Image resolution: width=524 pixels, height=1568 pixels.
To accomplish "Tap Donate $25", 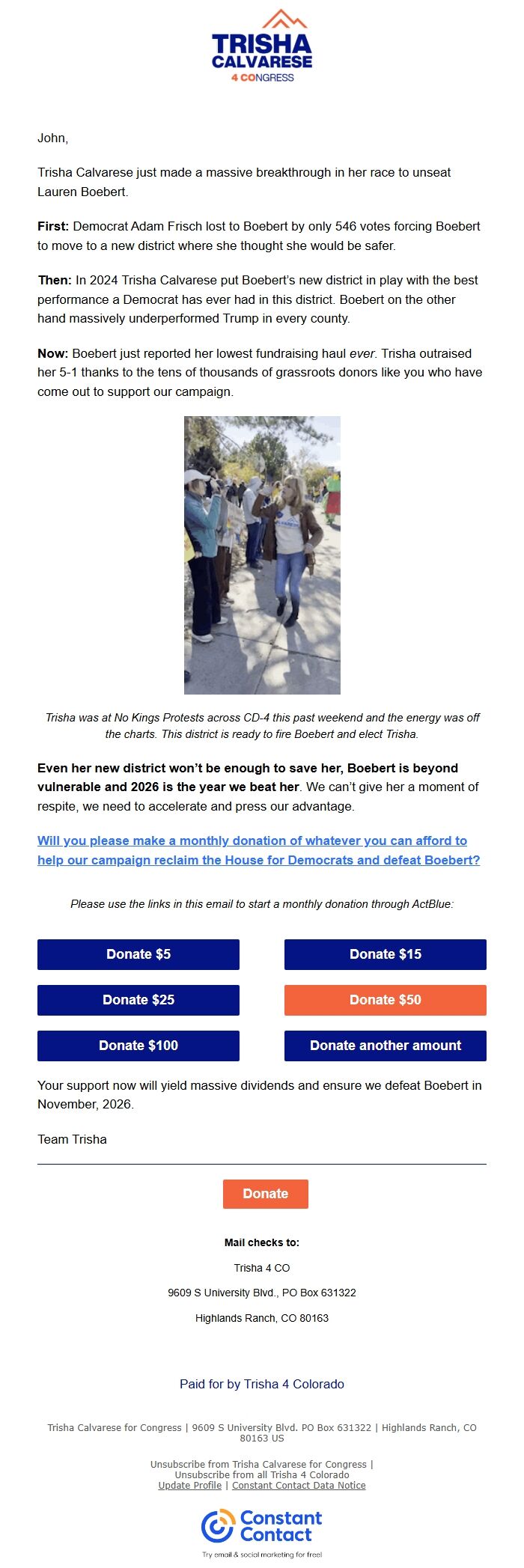I will click(x=138, y=1000).
